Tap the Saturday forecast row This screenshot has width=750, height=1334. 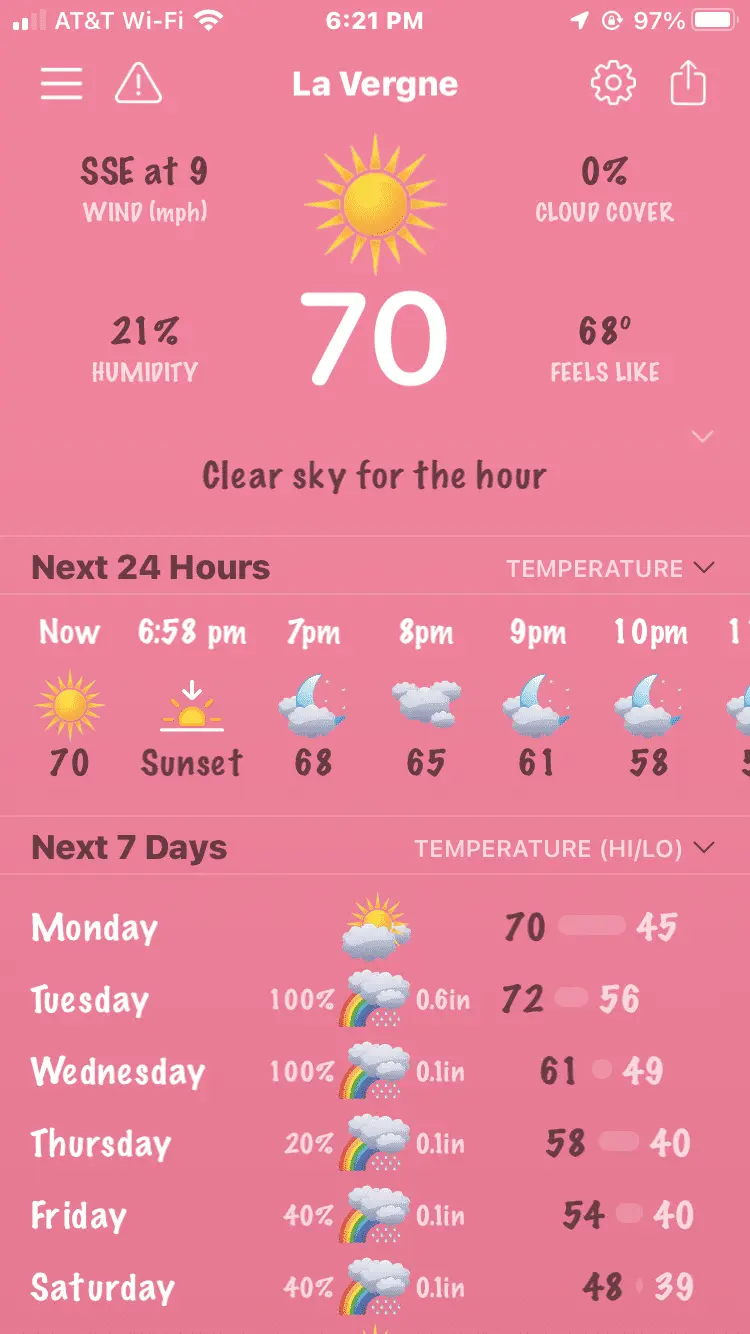click(x=375, y=1287)
